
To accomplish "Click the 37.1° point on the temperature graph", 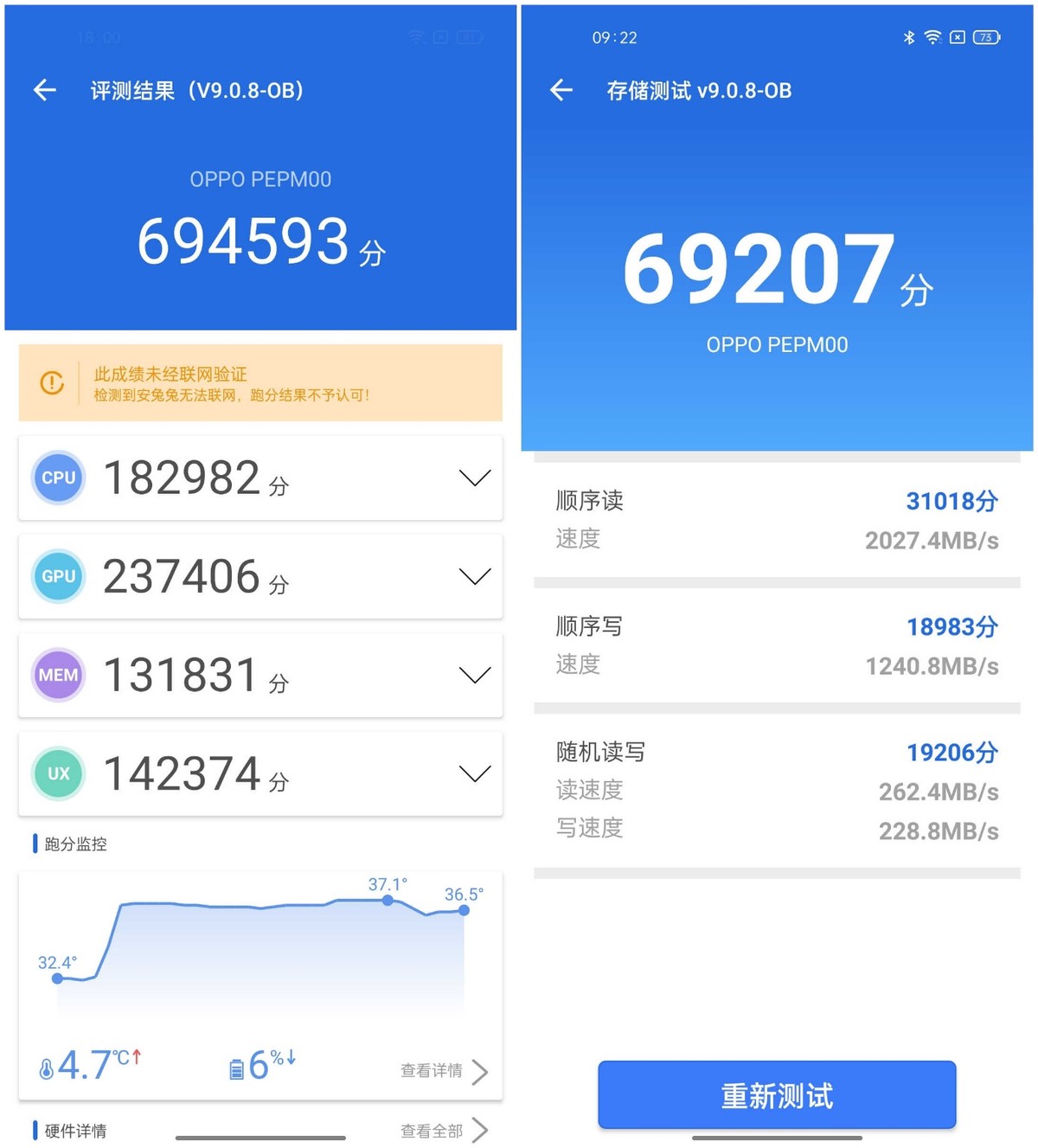I will pyautogui.click(x=388, y=899).
